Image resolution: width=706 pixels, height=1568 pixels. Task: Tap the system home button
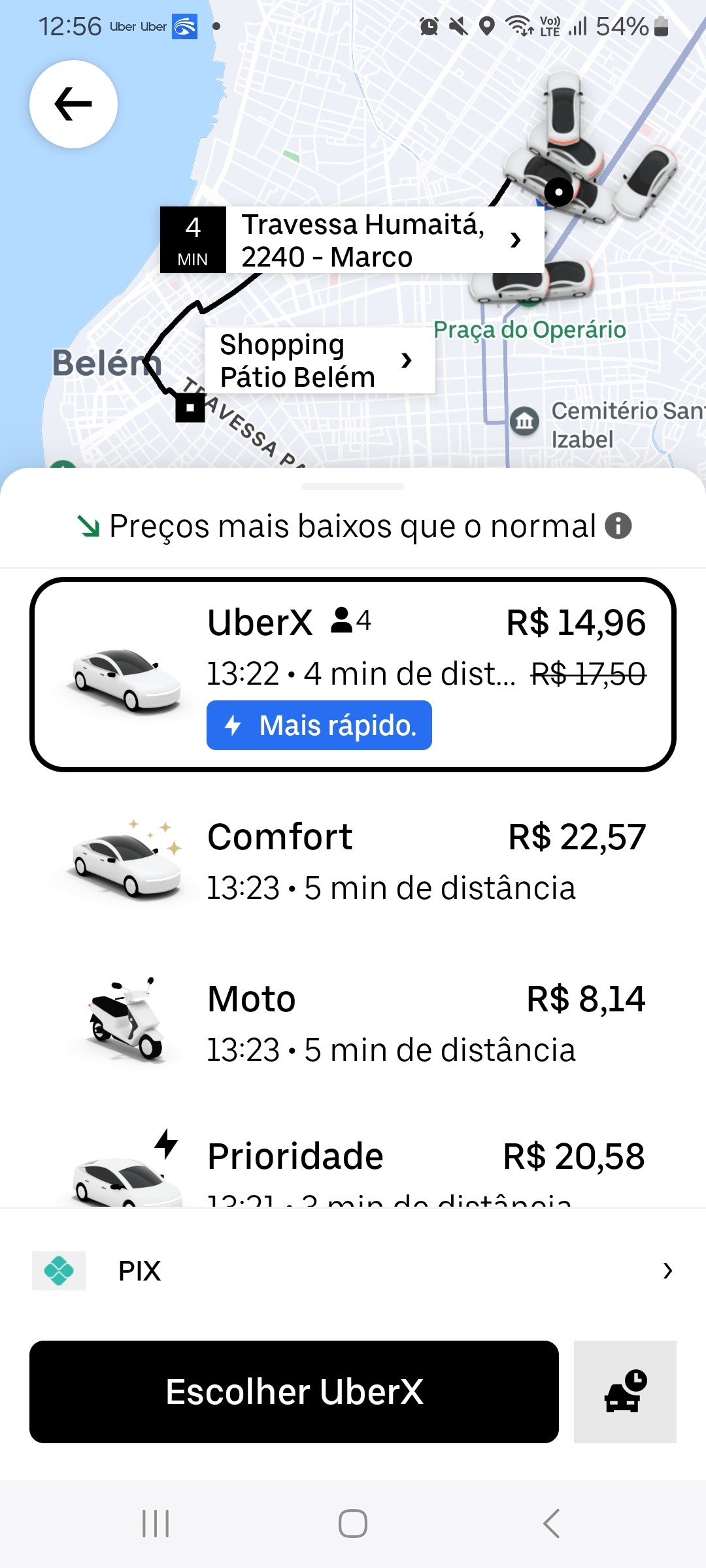pyautogui.click(x=353, y=1524)
